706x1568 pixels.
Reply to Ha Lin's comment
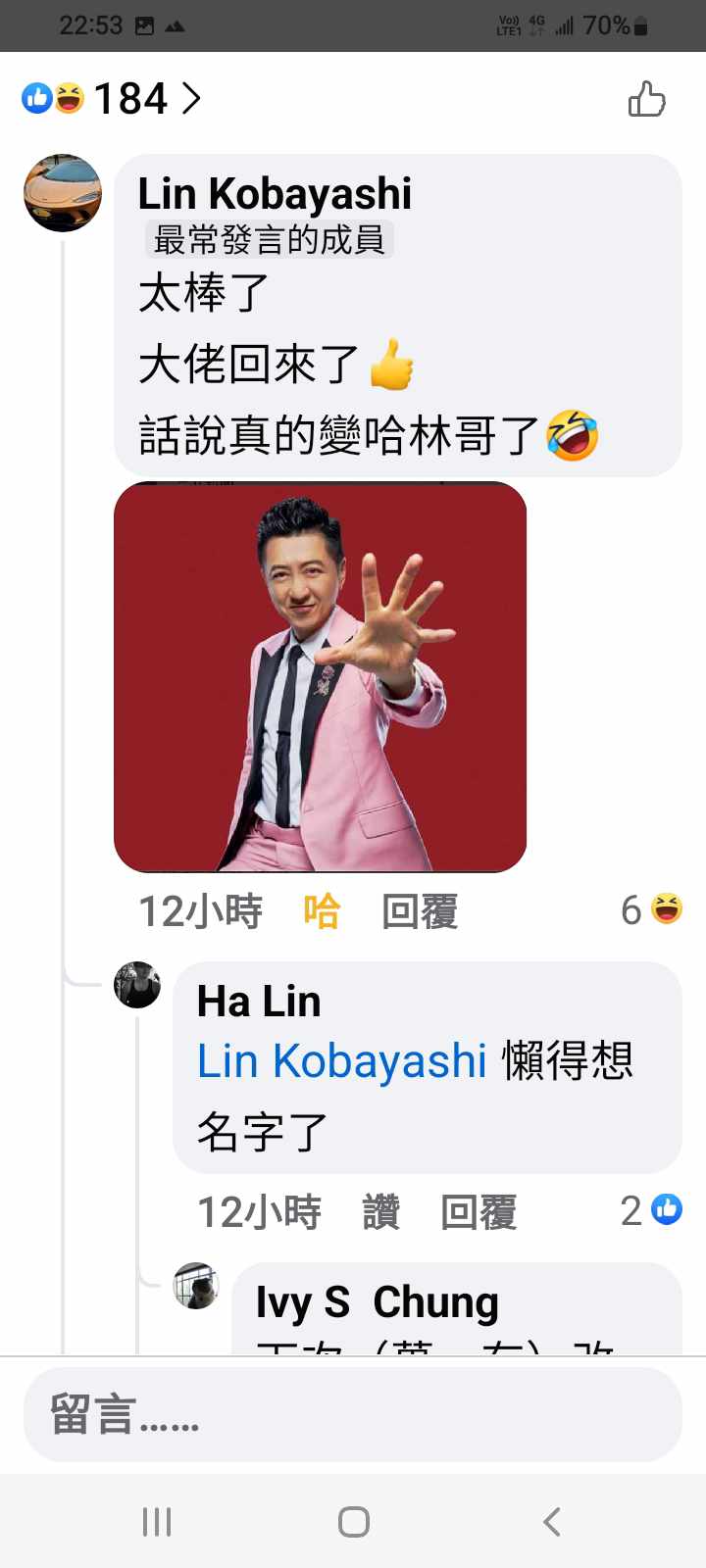[479, 1212]
